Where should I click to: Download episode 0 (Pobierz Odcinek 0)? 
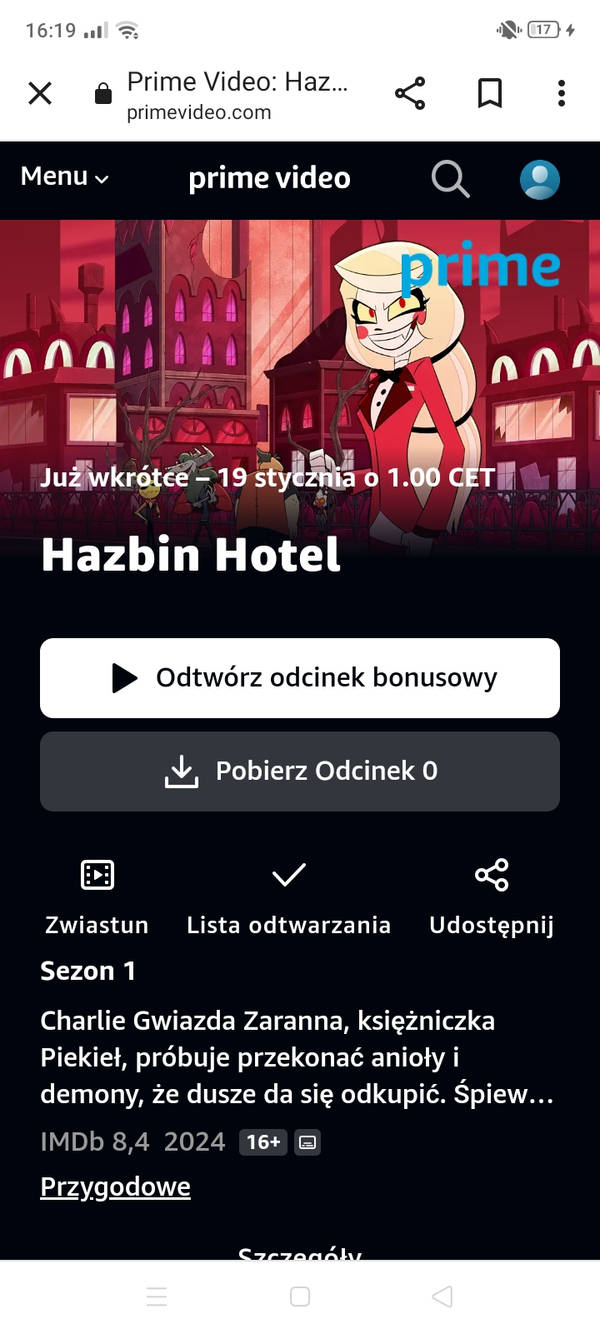(300, 771)
